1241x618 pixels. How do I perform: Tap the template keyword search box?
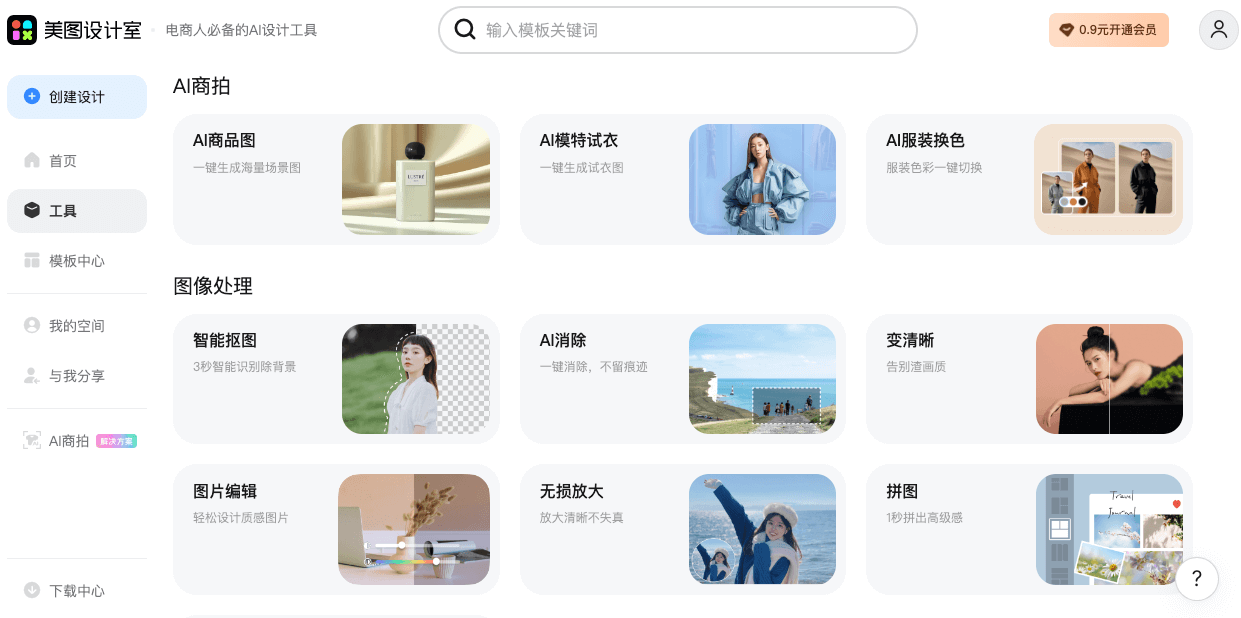point(690,30)
